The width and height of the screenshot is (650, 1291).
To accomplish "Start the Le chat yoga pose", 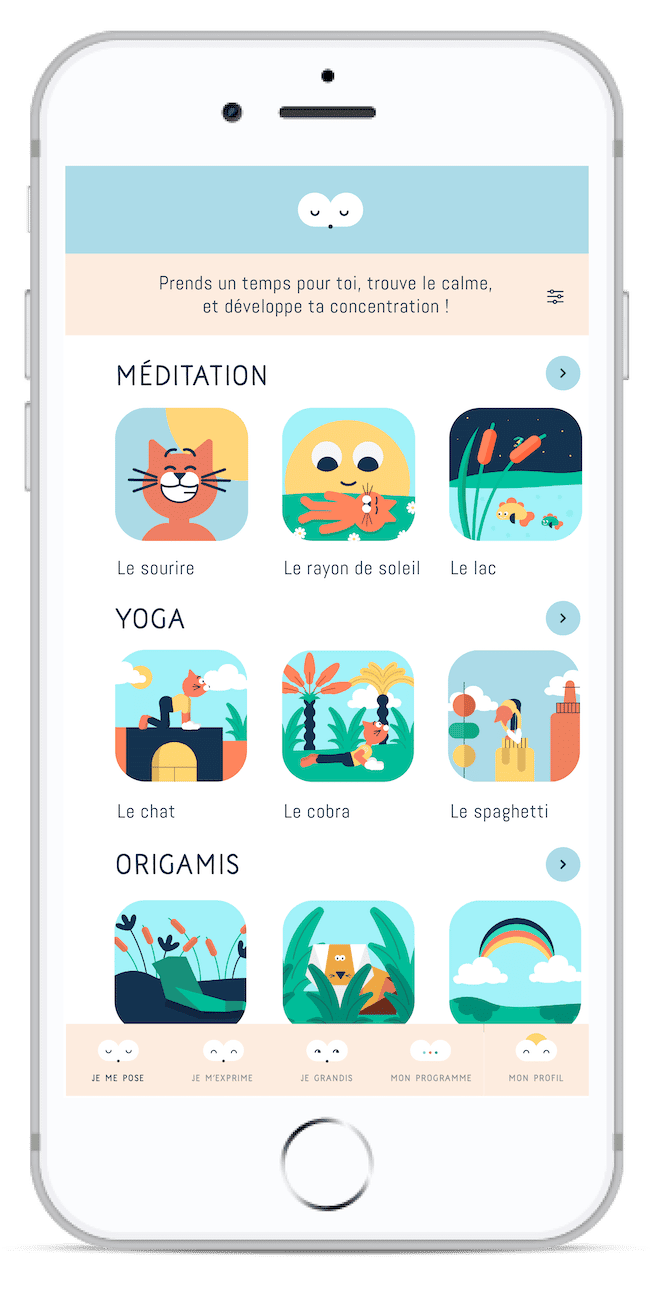I will tap(181, 716).
